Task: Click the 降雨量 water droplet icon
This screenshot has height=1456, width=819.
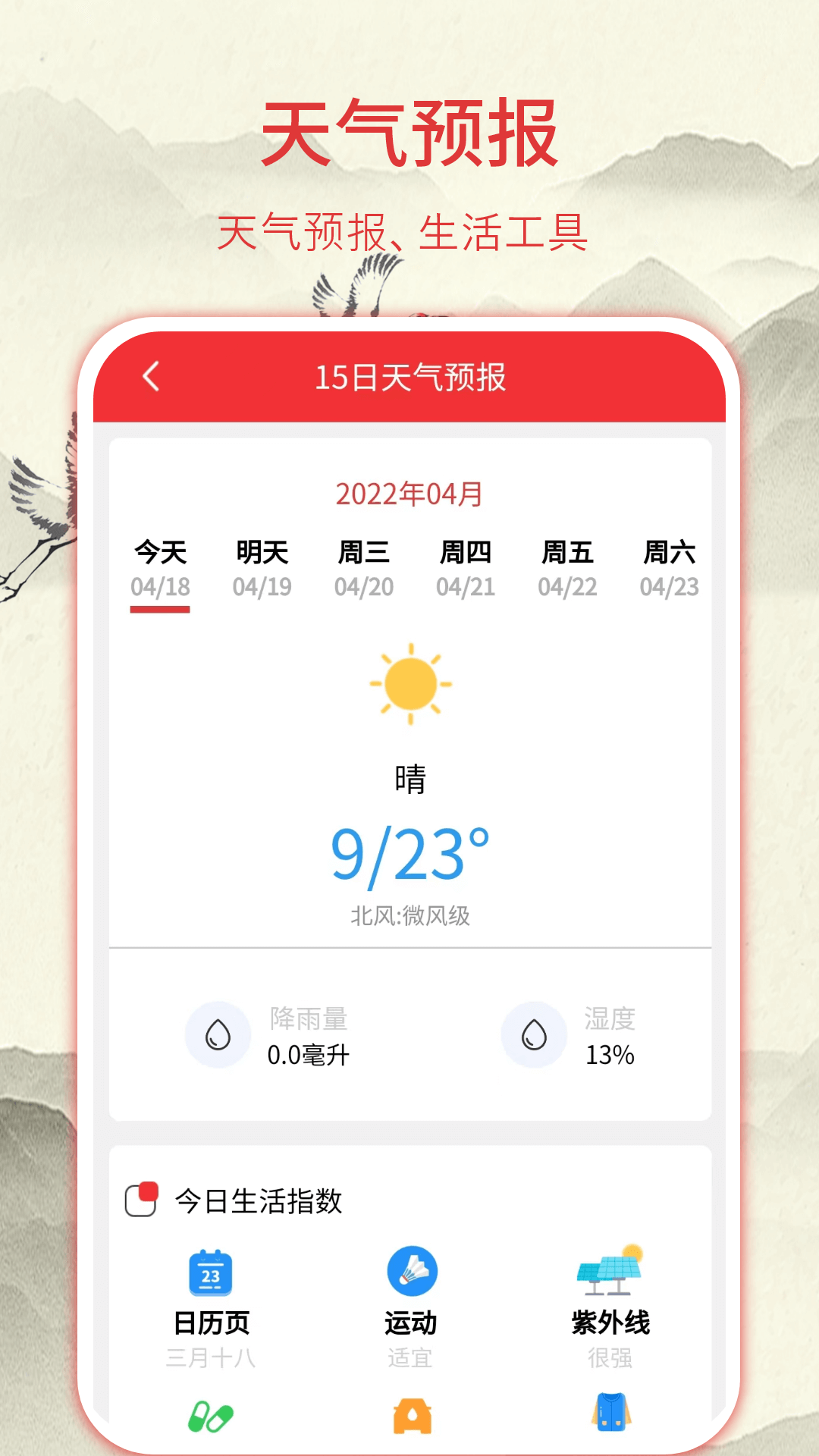Action: tap(218, 1034)
